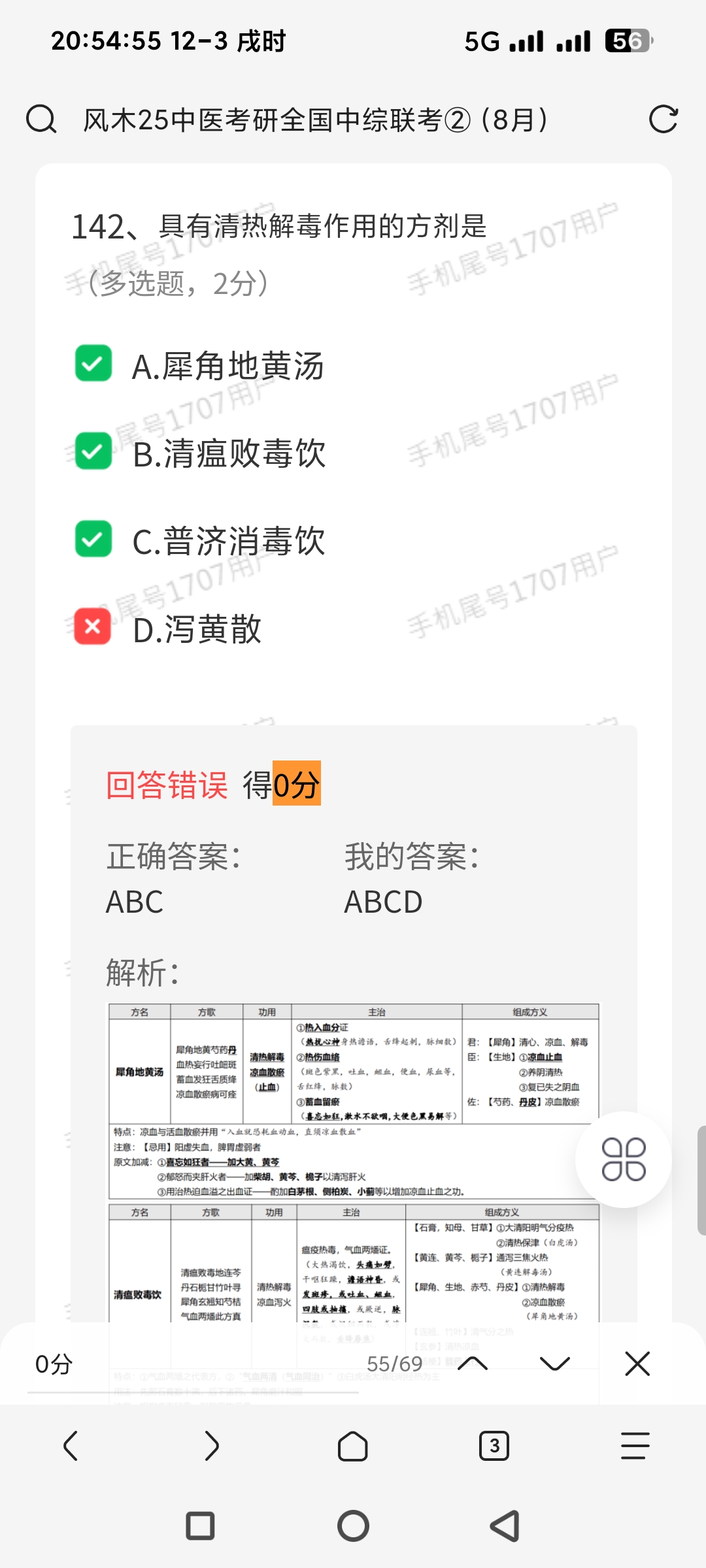The image size is (706, 1568).
Task: Select option A 犀角地黄汤 checkbox
Action: coord(93,363)
